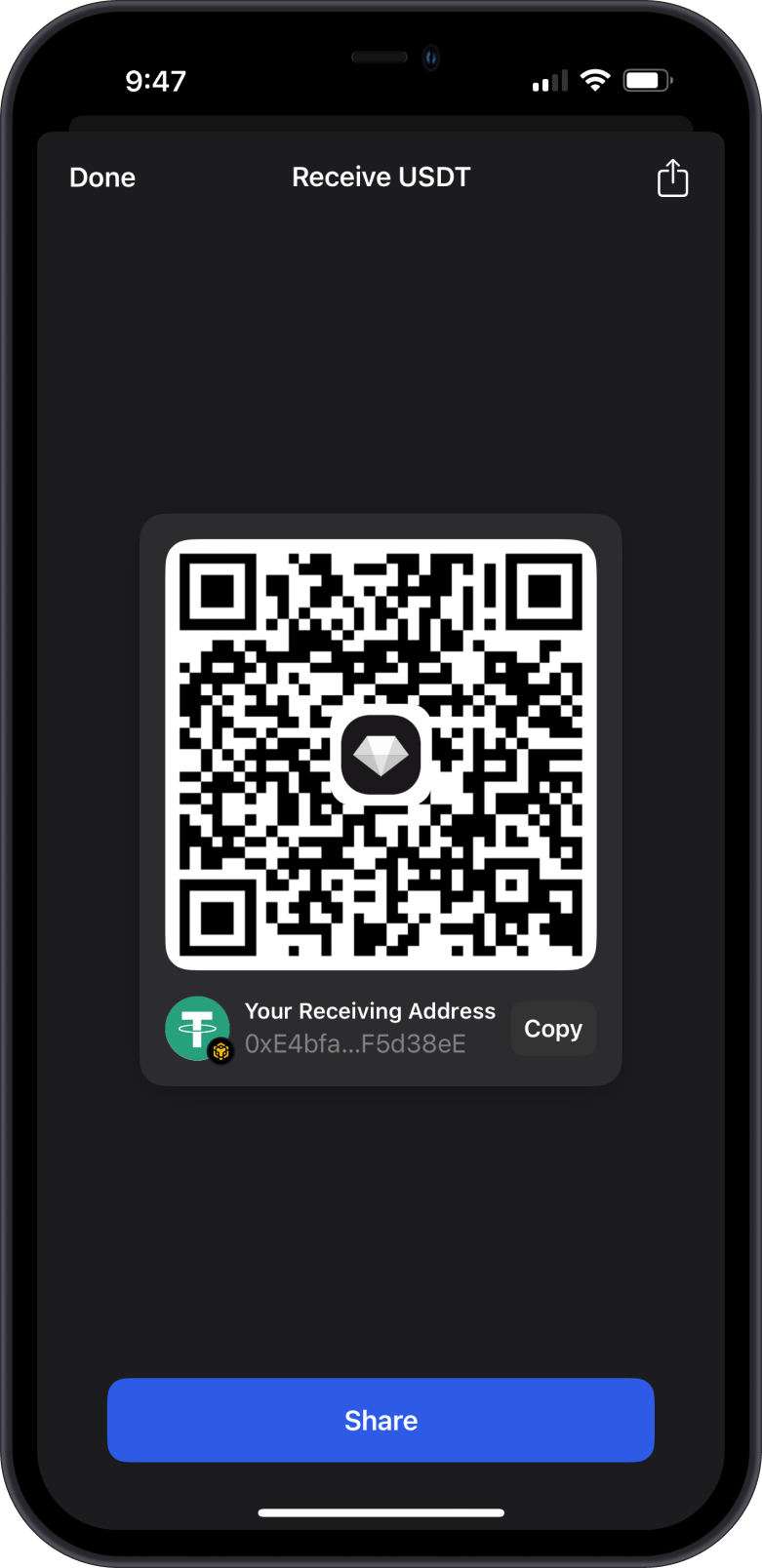The image size is (762, 1568).
Task: Copy your receiving address
Action: pyautogui.click(x=553, y=1029)
